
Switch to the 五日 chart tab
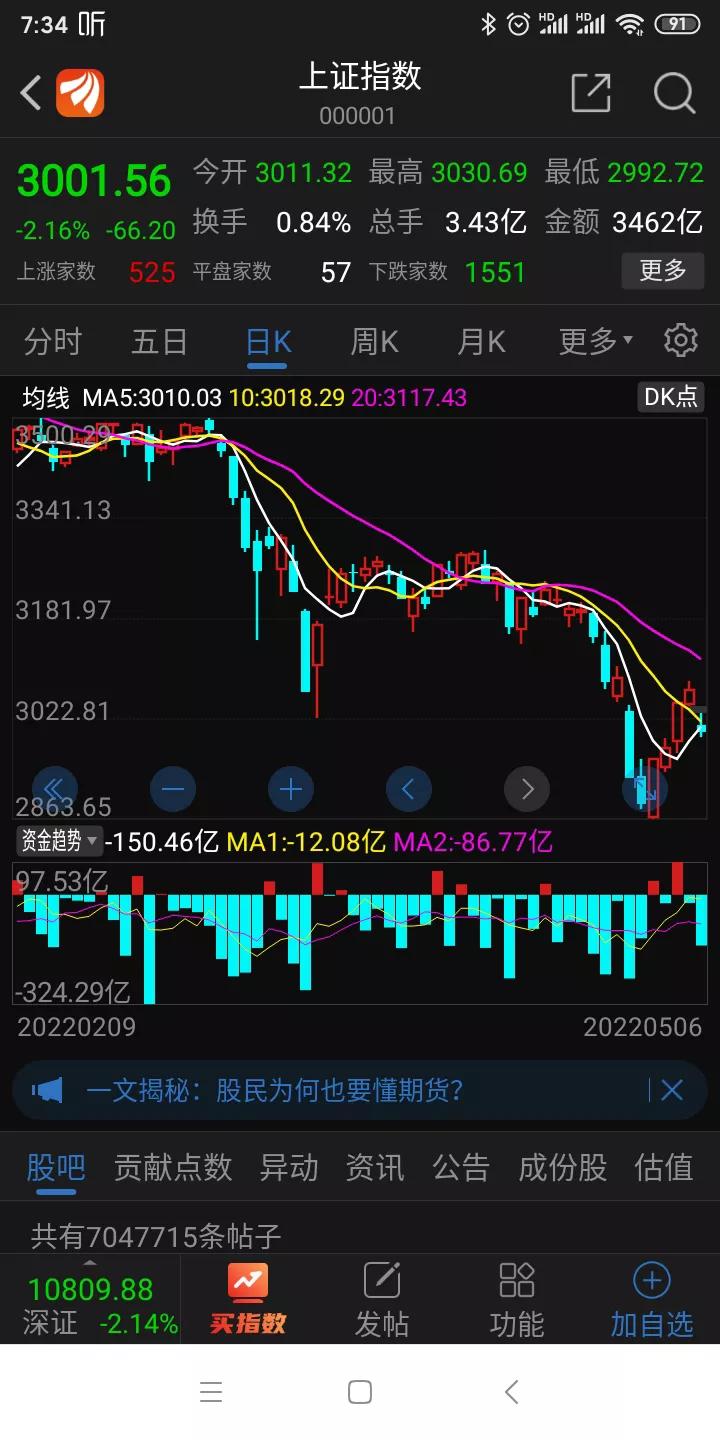tap(159, 342)
